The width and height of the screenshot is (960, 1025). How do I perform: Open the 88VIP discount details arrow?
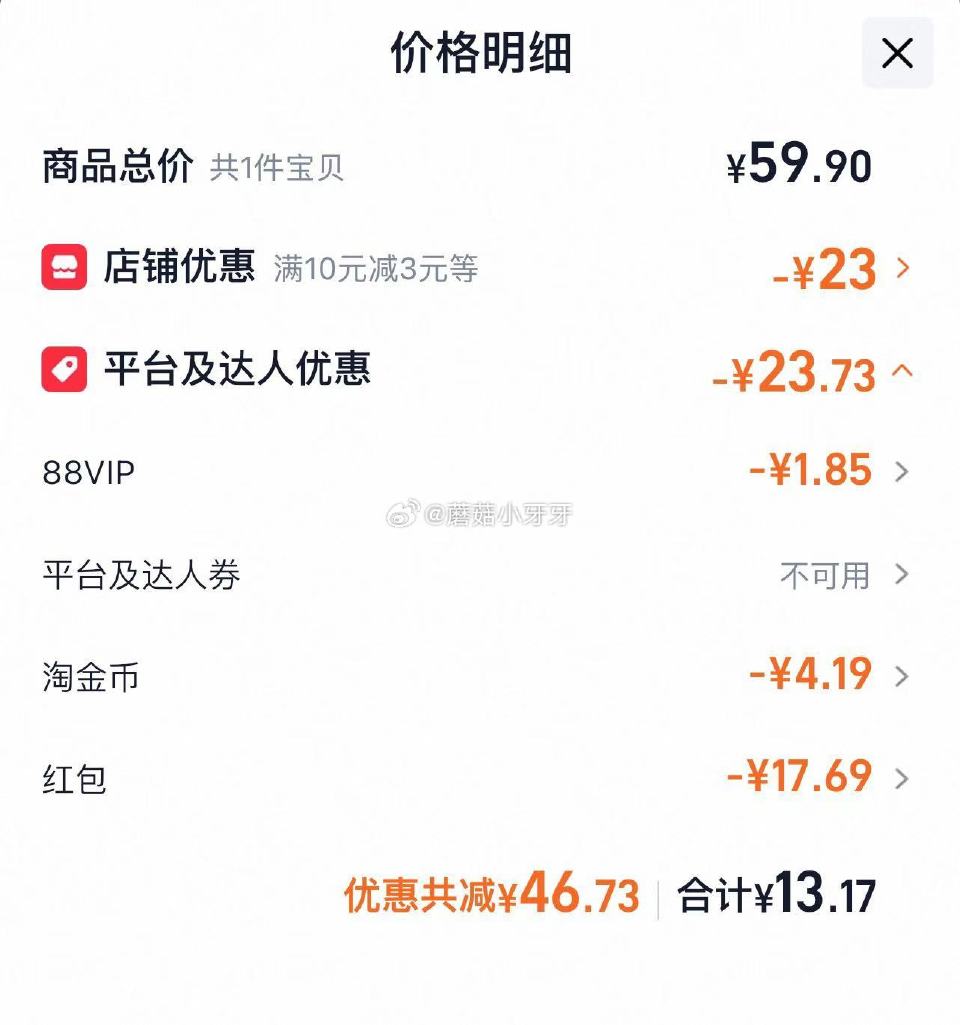point(903,471)
